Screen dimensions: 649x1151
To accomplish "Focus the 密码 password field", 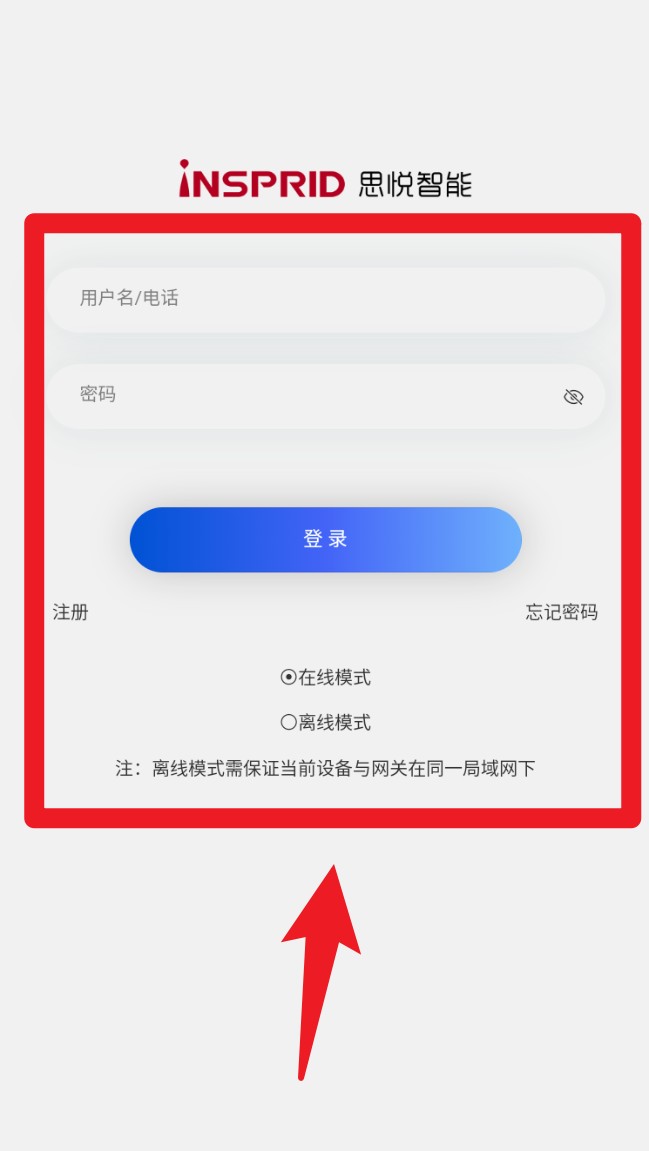I will click(x=300, y=396).
